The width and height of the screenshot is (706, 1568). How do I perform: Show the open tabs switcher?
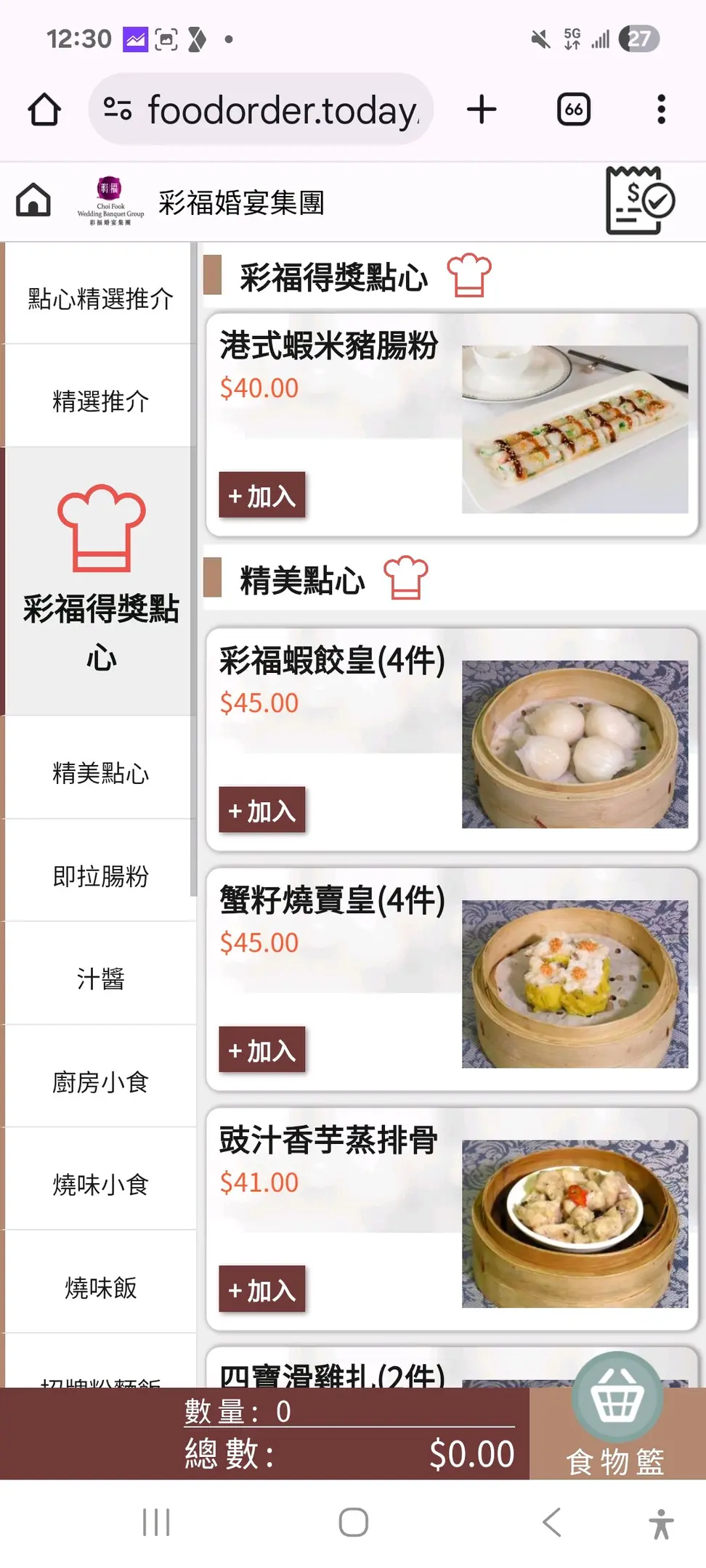(573, 110)
